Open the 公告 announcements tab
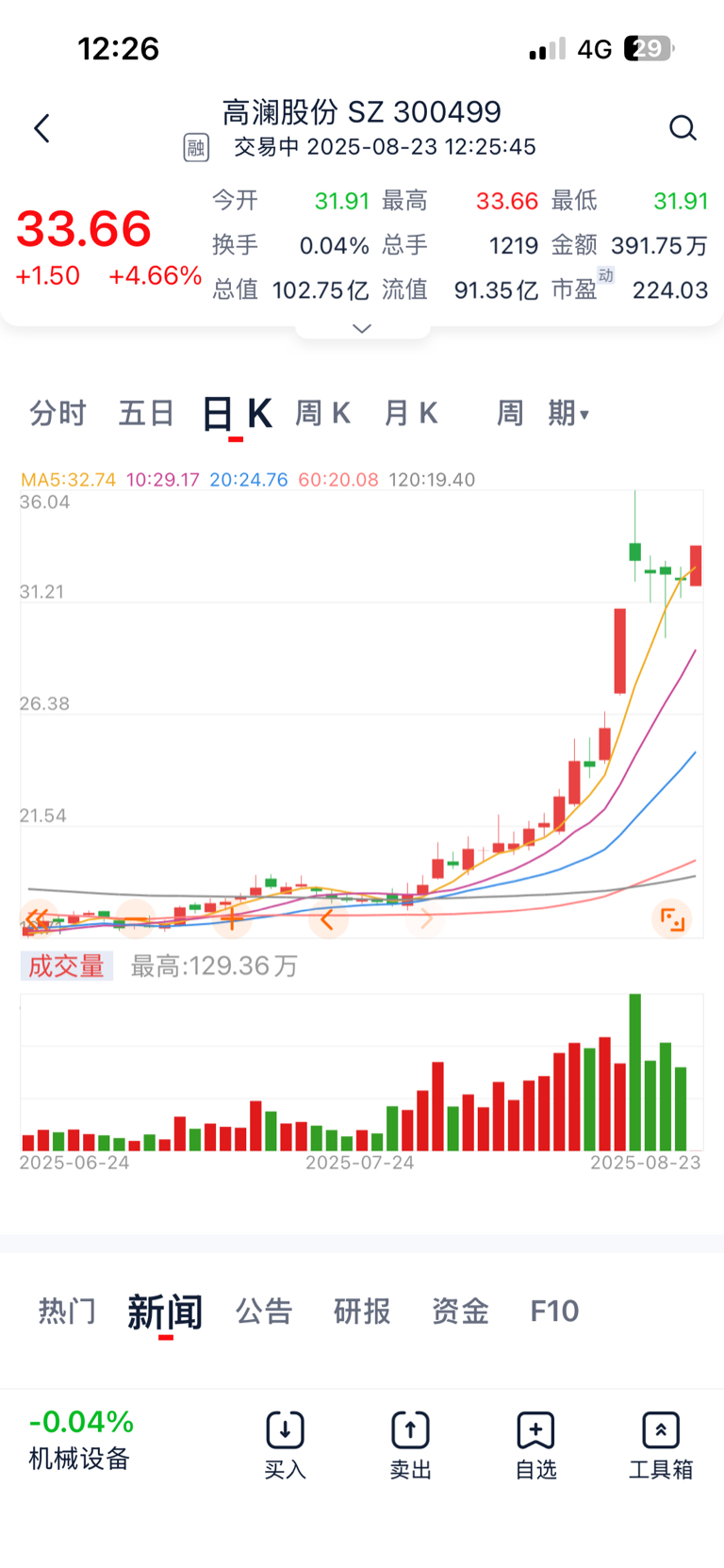 click(264, 1311)
